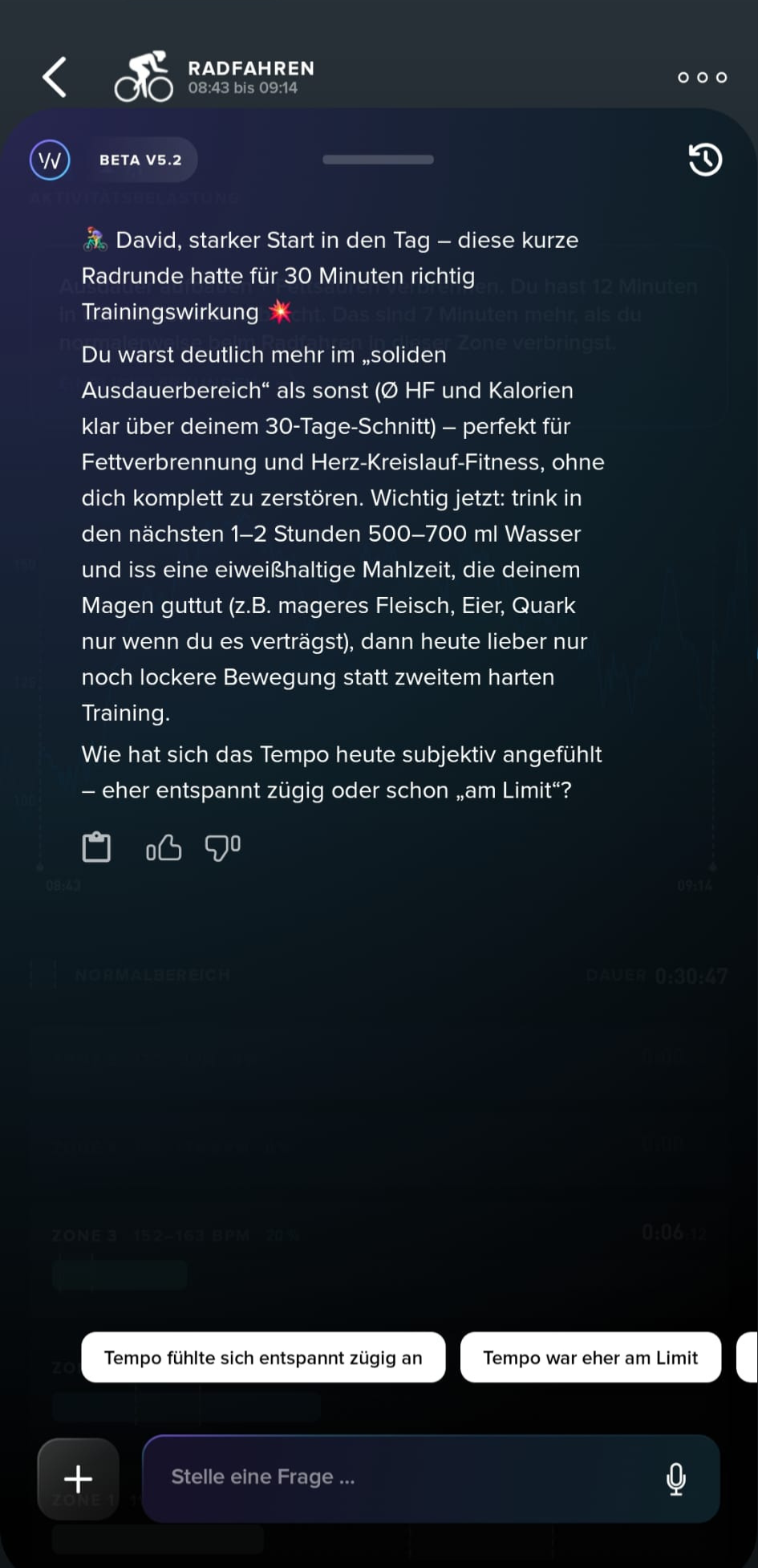Image resolution: width=758 pixels, height=1568 pixels.
Task: Go back from the Radfahren activity
Action: pyautogui.click(x=55, y=77)
